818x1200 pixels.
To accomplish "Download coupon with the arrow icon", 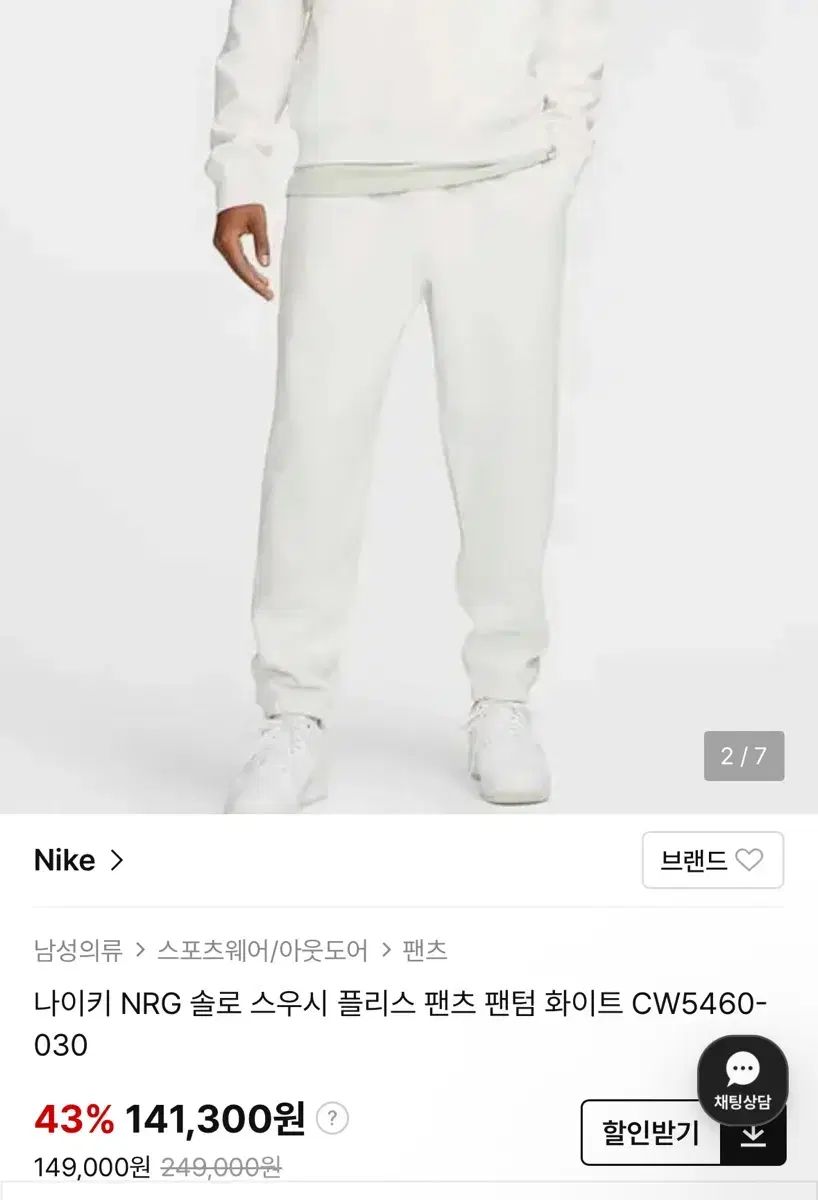I will [x=753, y=1140].
